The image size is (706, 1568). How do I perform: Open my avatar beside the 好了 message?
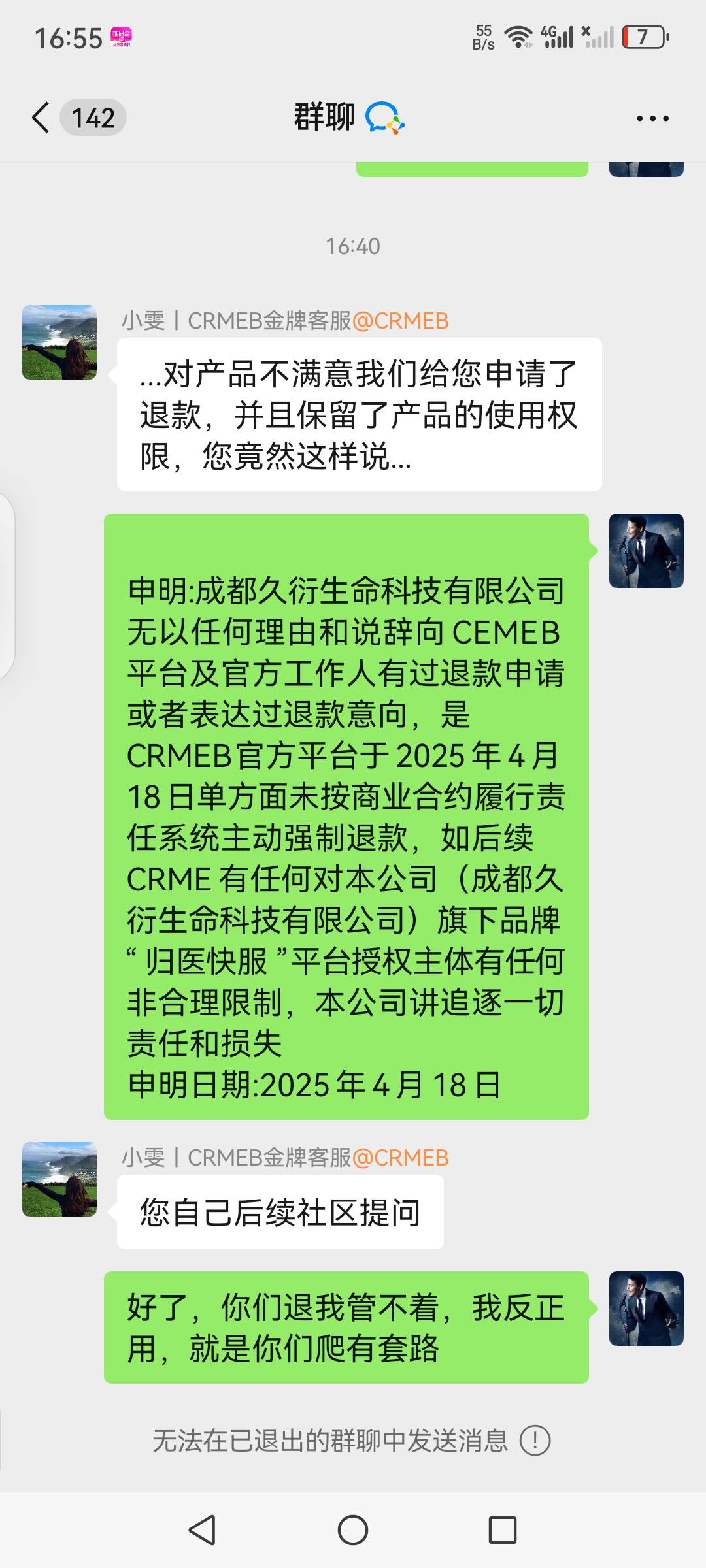point(646,1309)
